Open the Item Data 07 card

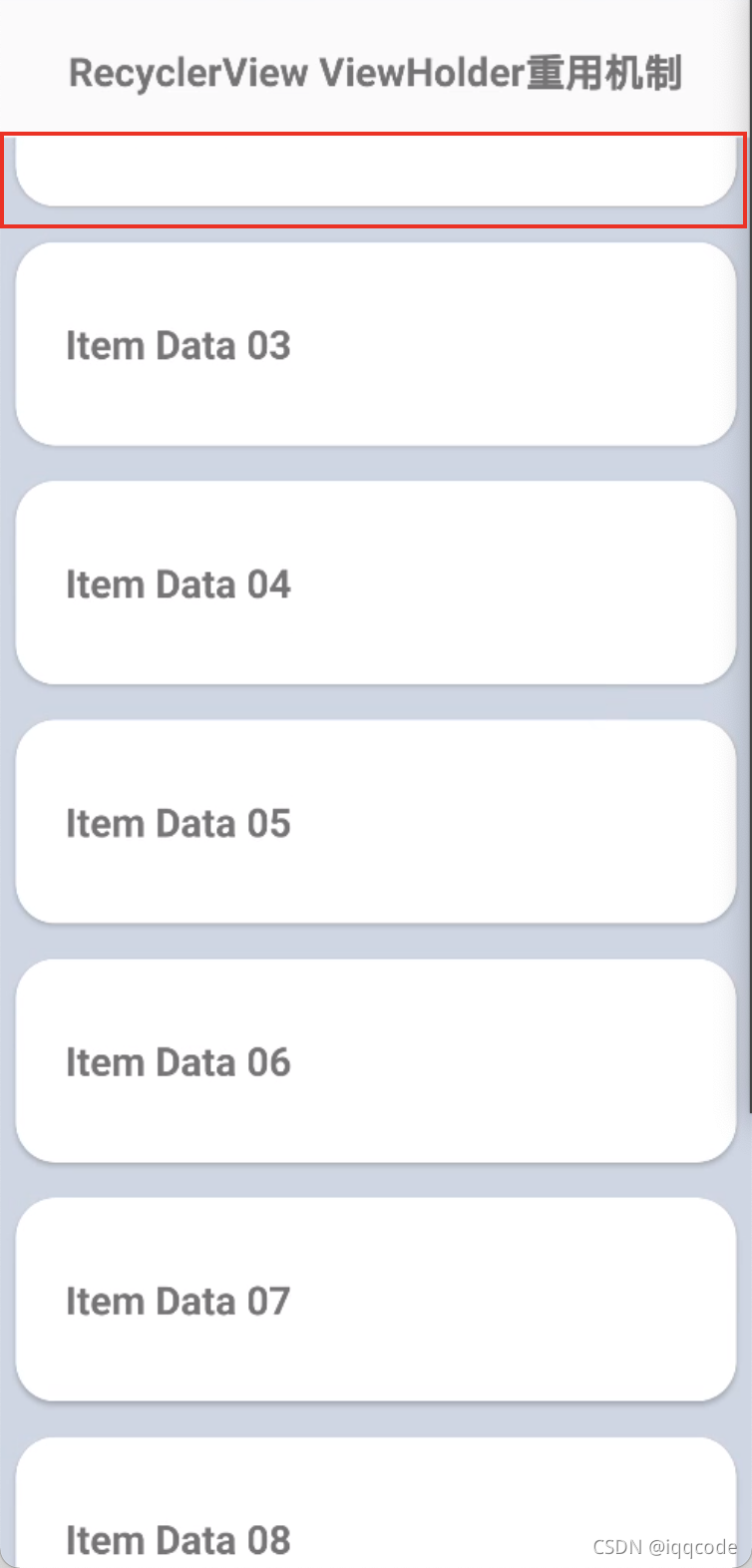(x=376, y=1300)
